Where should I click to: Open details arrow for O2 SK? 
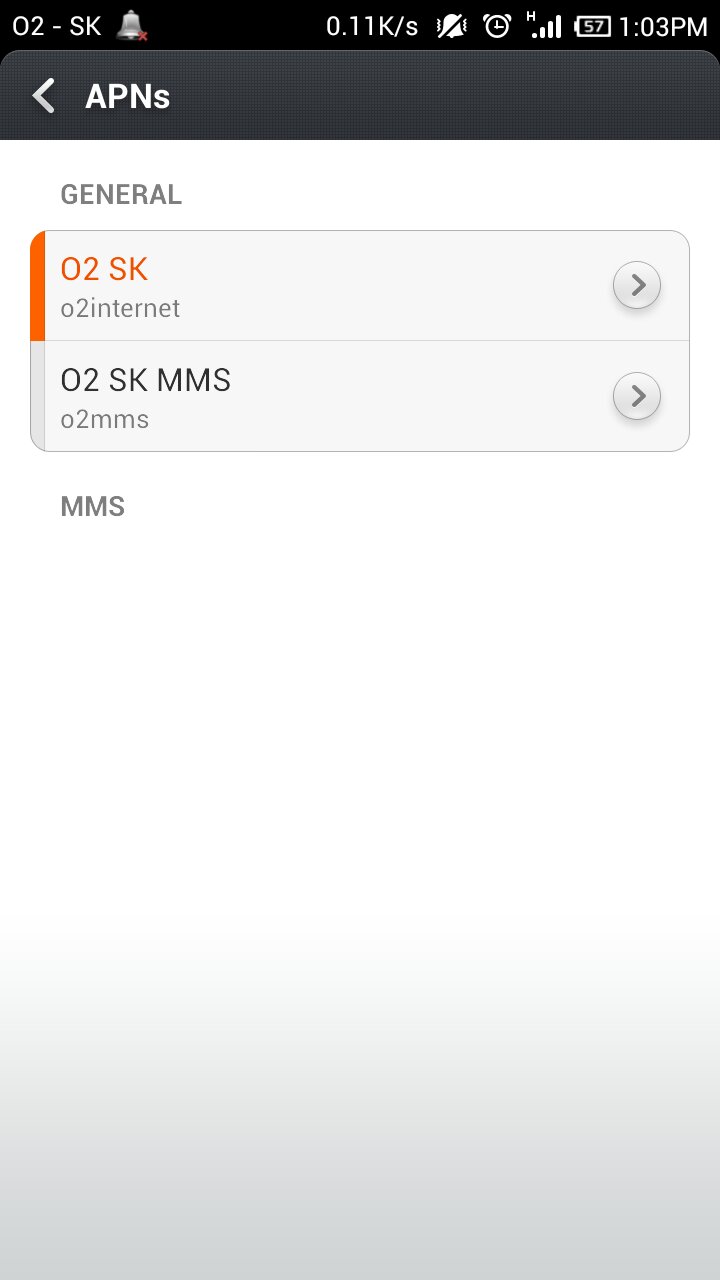[637, 286]
